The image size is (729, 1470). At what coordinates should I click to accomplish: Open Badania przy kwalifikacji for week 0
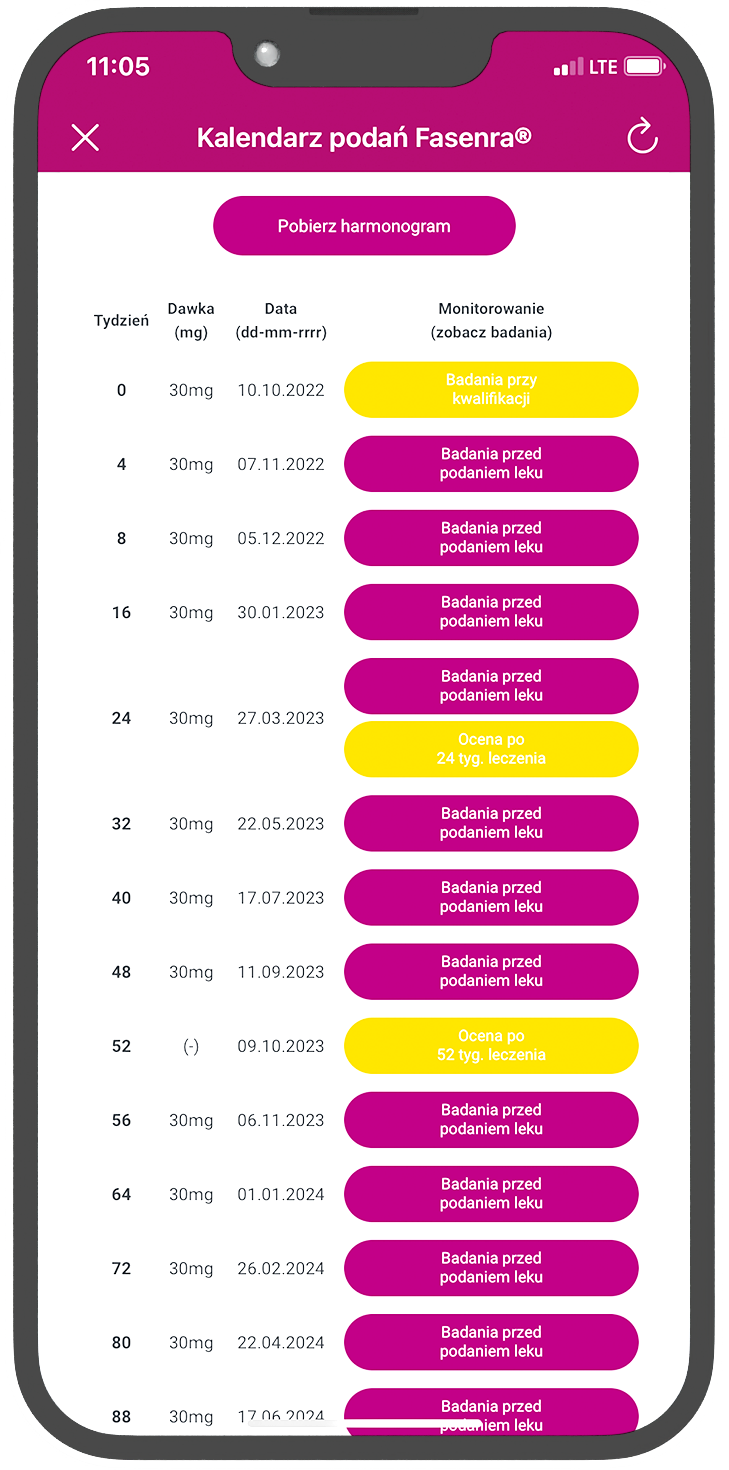491,390
